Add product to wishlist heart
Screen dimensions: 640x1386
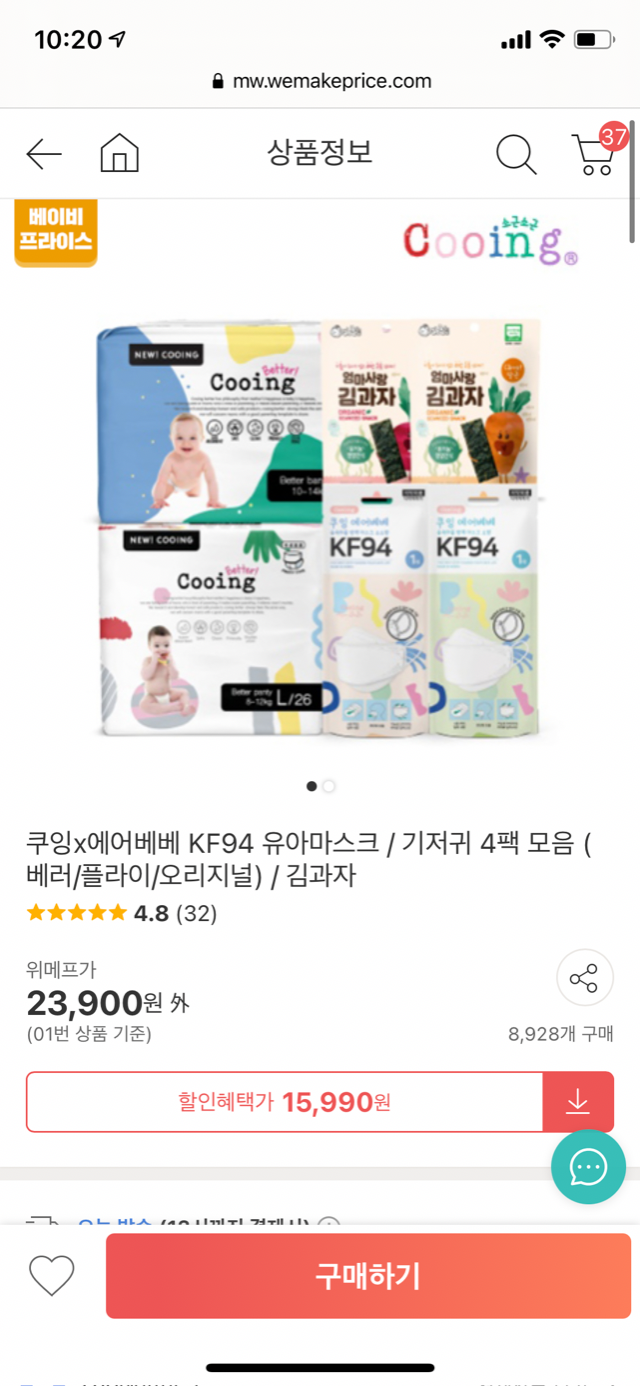tap(51, 1274)
